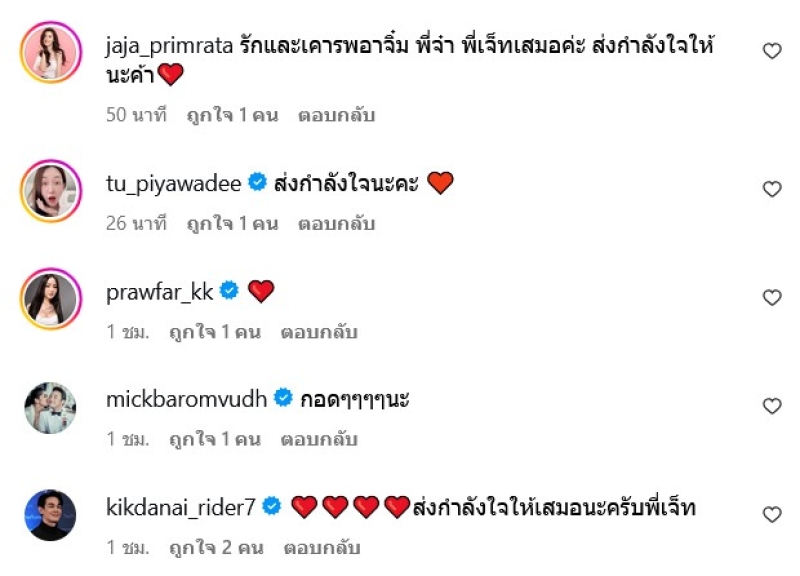This screenshot has height=576, width=800.
Task: Like tu_piyawadee's comment
Action: click(x=771, y=189)
